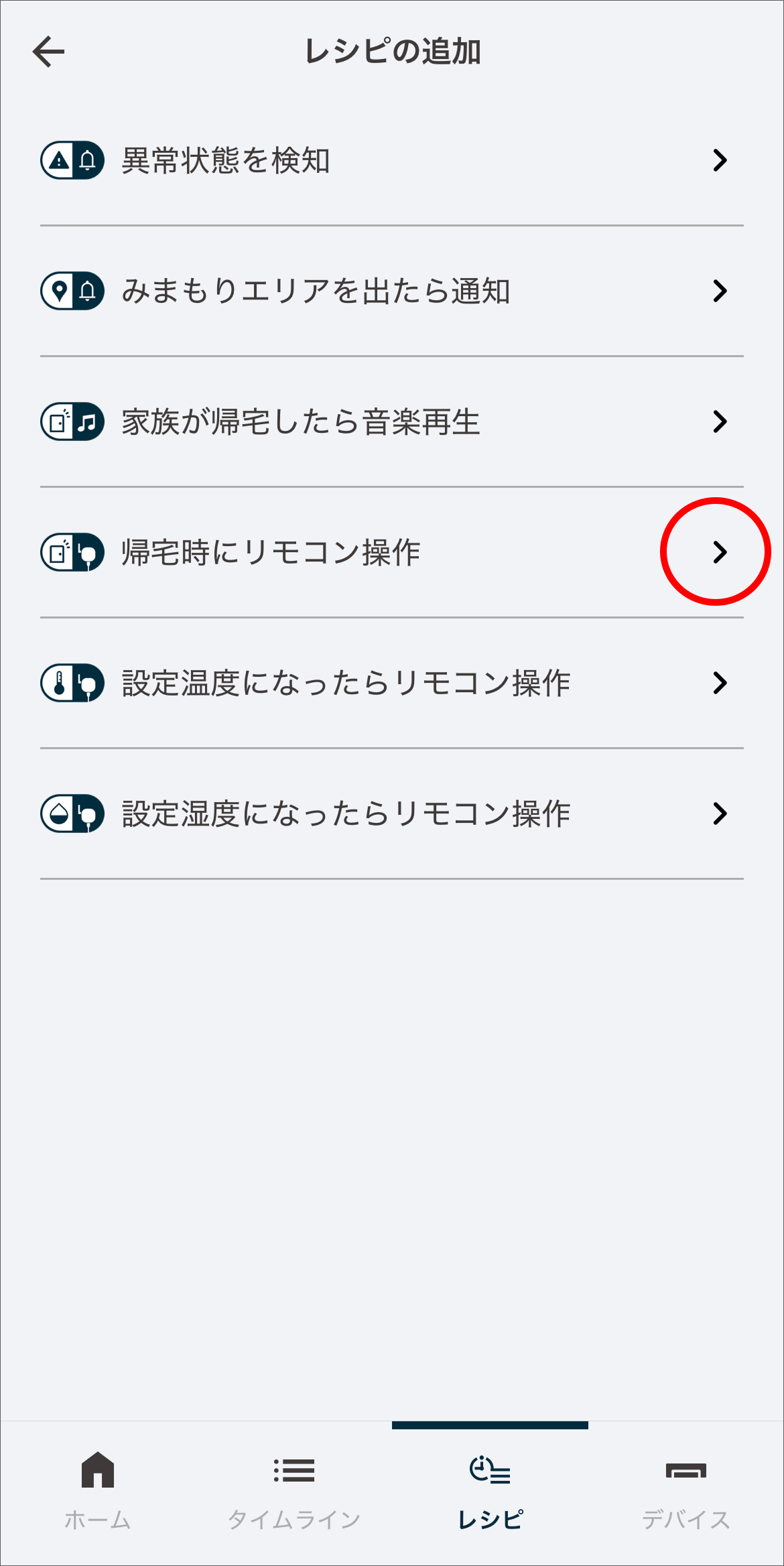Open the circled 帰宅時にリモコン操作 chevron
Screen dimensions: 784x1566
[721, 551]
